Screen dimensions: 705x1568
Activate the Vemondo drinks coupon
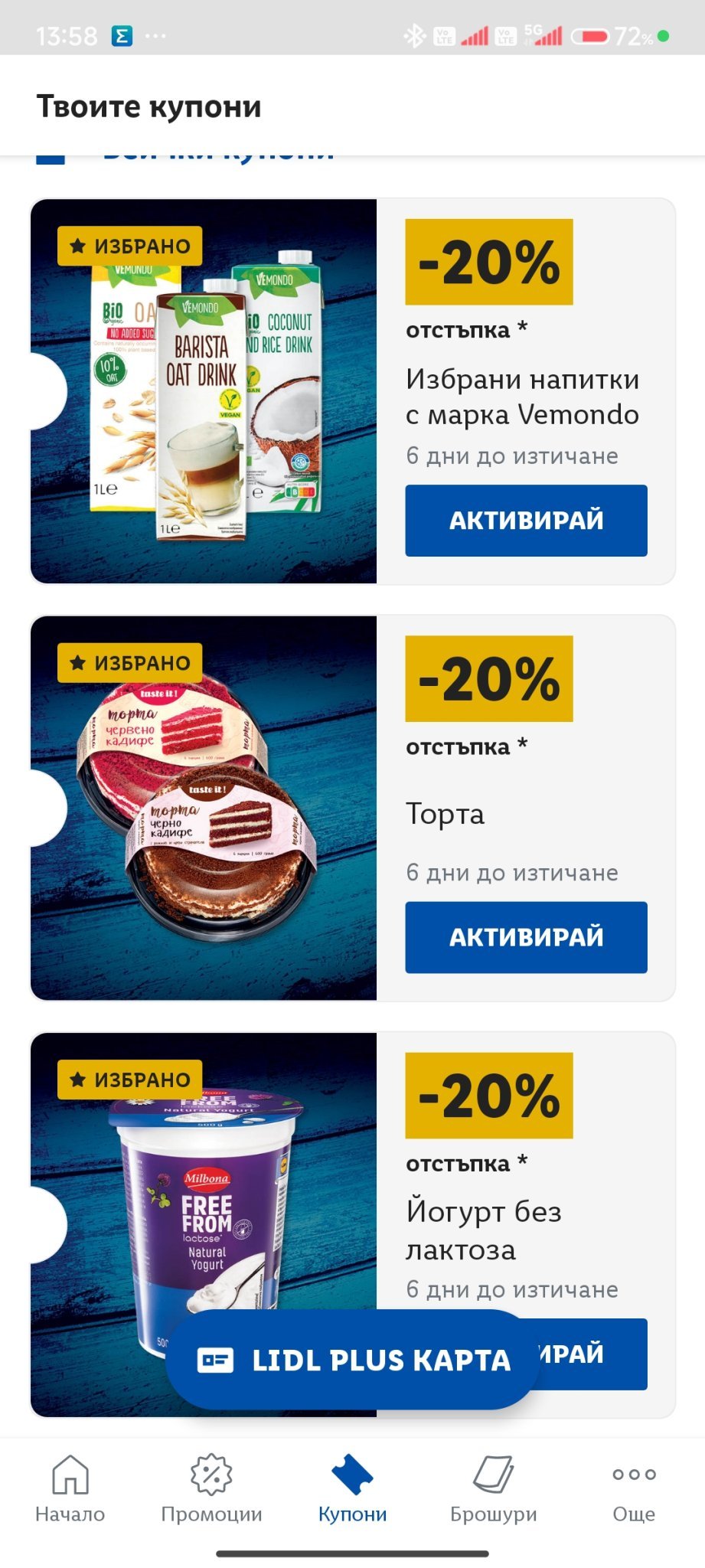(x=526, y=521)
